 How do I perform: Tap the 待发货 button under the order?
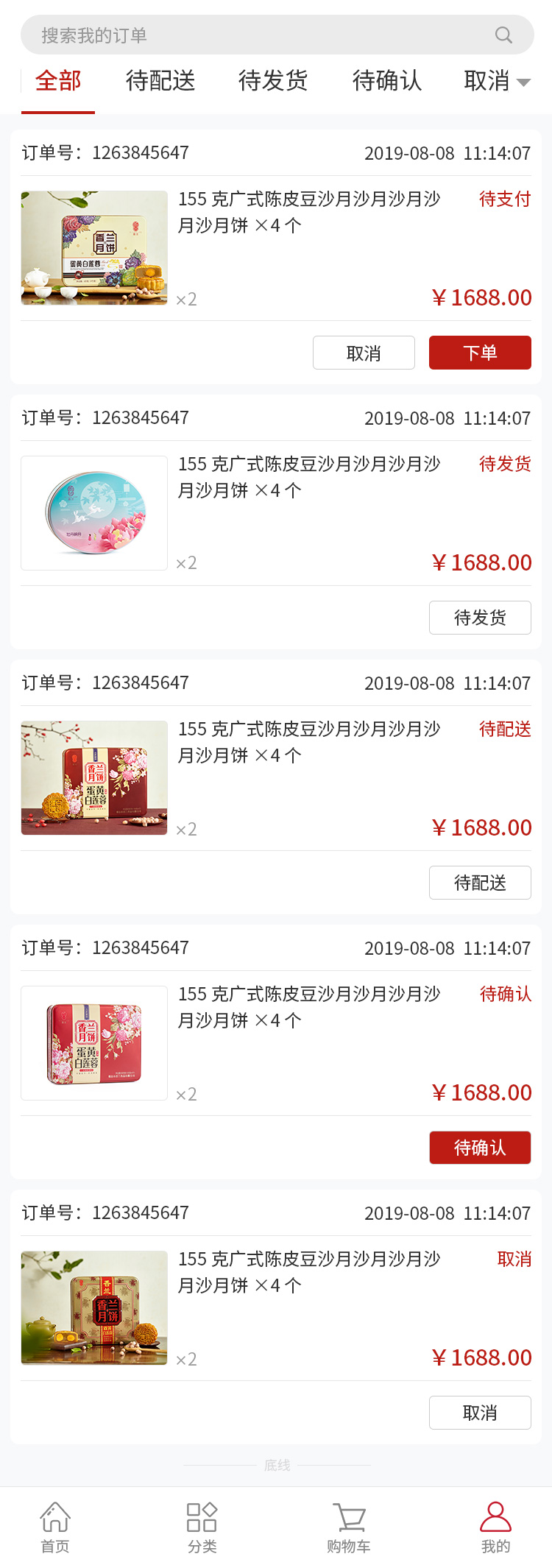480,618
